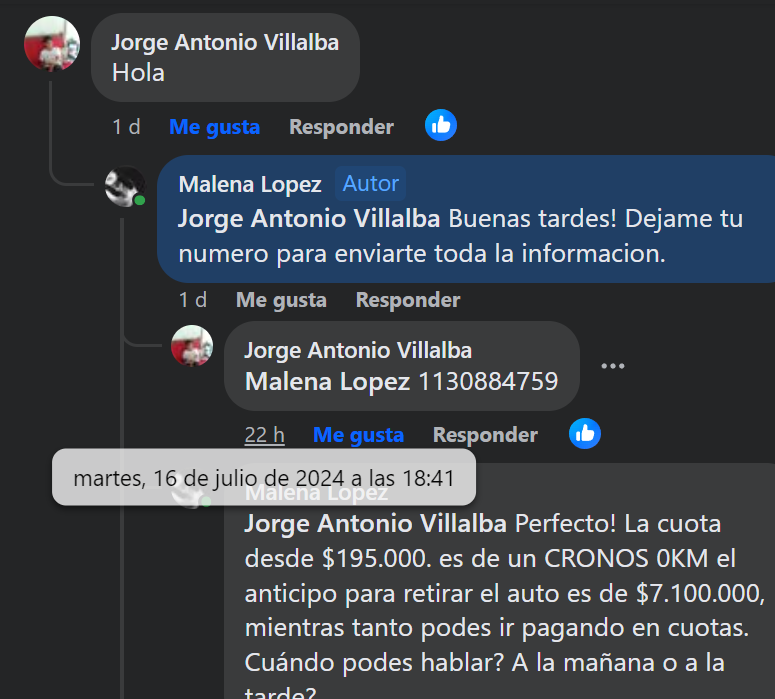
Task: Reply to Jorge's phone number comment
Action: click(485, 435)
